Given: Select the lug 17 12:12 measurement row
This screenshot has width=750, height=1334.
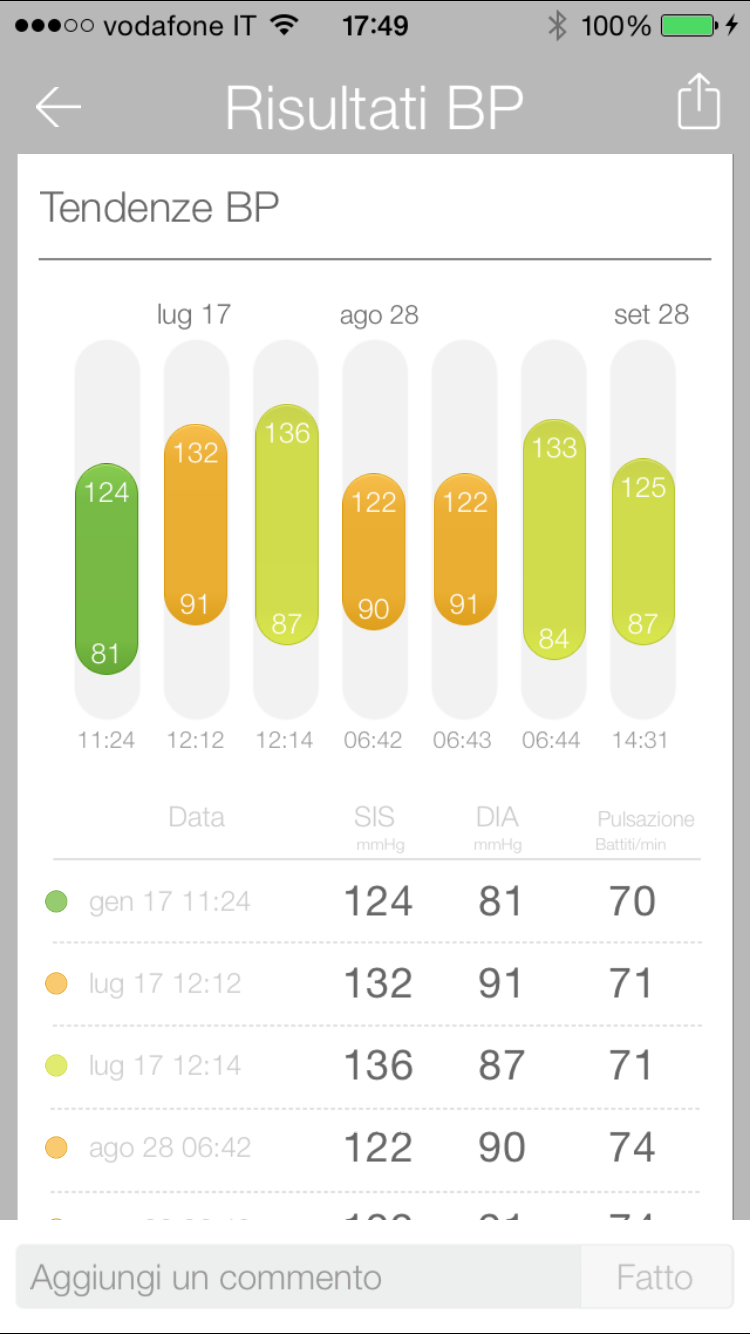Looking at the screenshot, I should 376,983.
